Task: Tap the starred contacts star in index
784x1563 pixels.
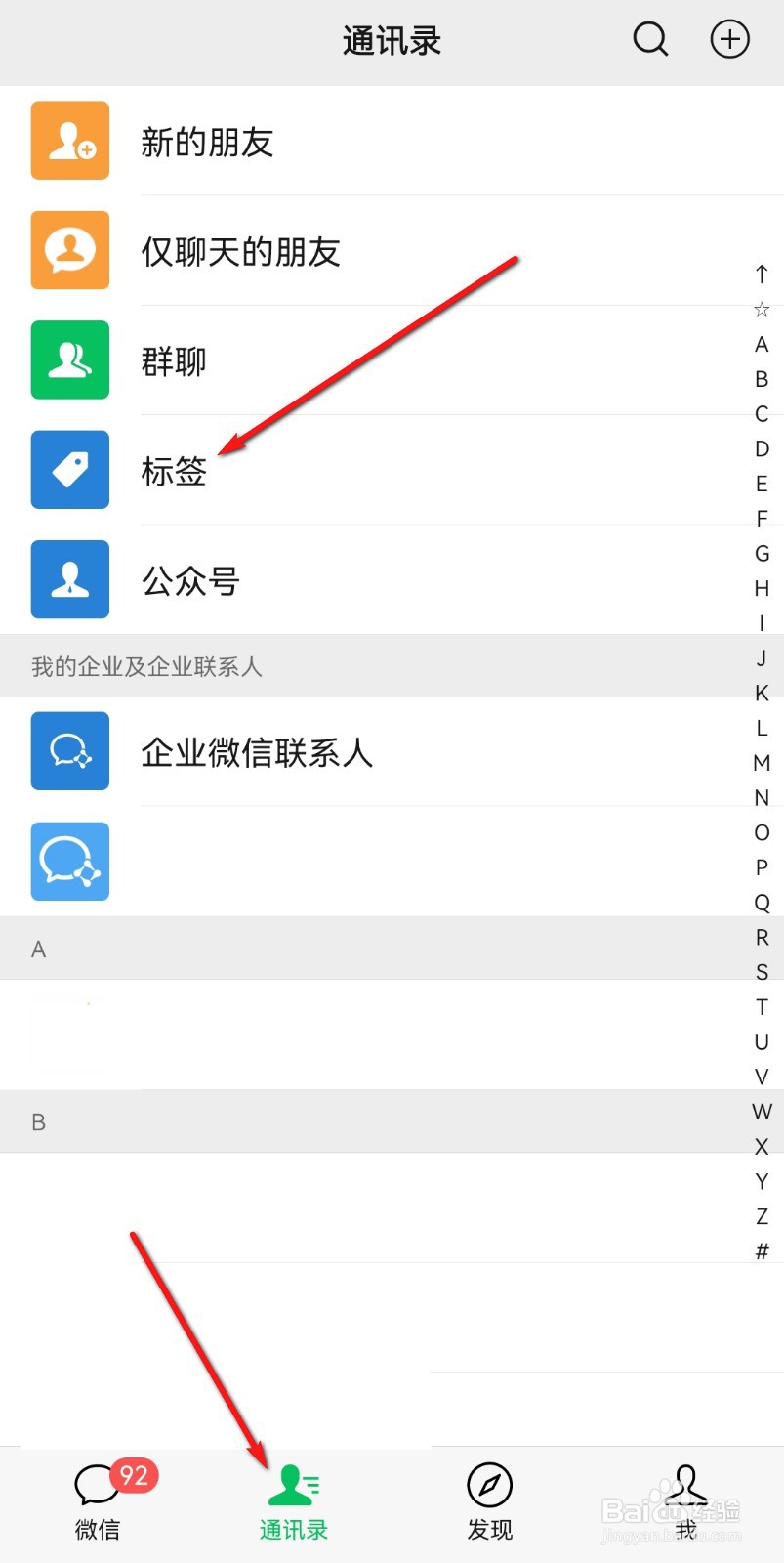Action: tap(762, 309)
